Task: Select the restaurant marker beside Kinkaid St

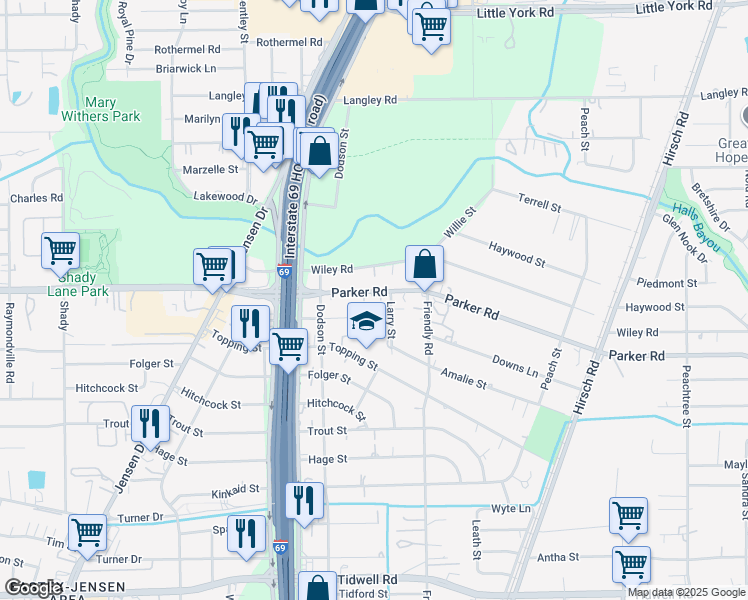Action: (304, 502)
